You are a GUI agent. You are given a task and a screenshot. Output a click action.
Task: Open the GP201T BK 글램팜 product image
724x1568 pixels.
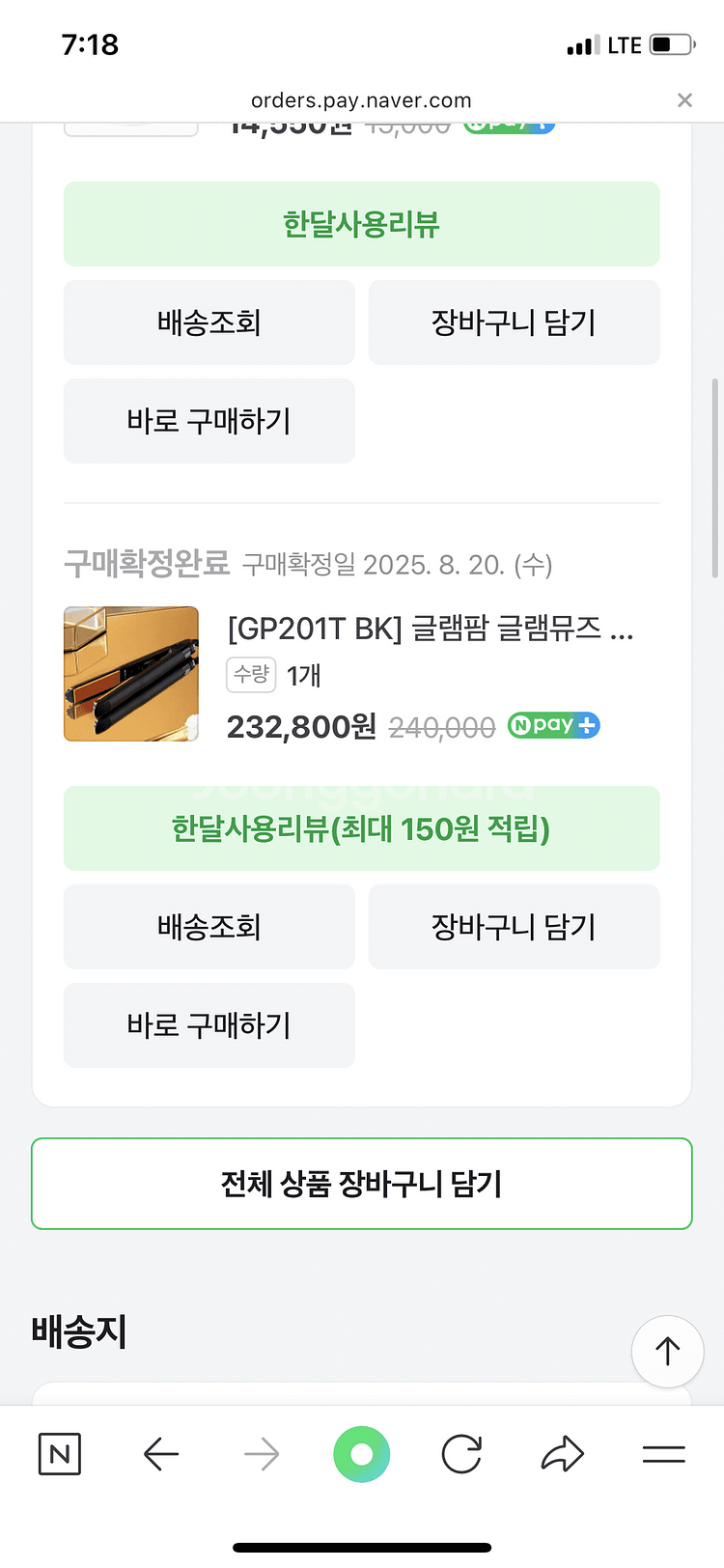point(131,674)
